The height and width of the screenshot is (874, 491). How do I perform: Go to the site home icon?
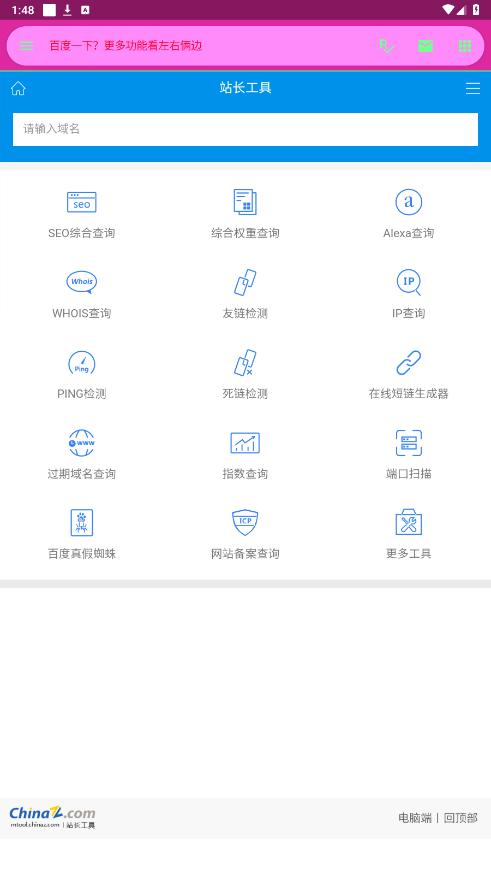click(18, 88)
